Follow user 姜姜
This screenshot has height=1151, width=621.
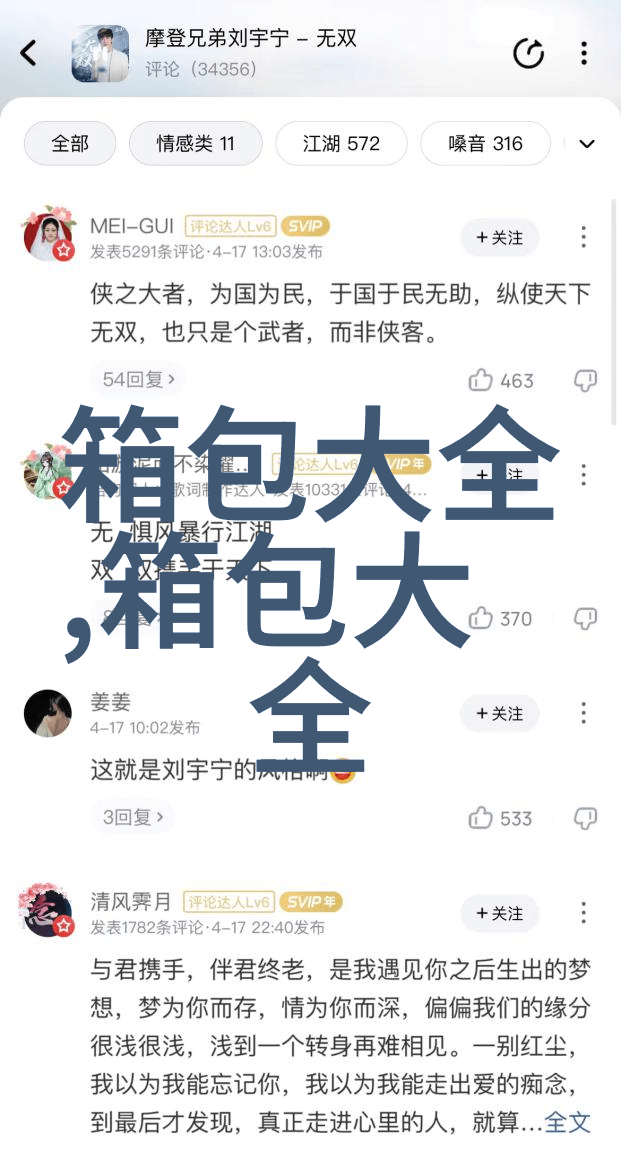[x=499, y=713]
